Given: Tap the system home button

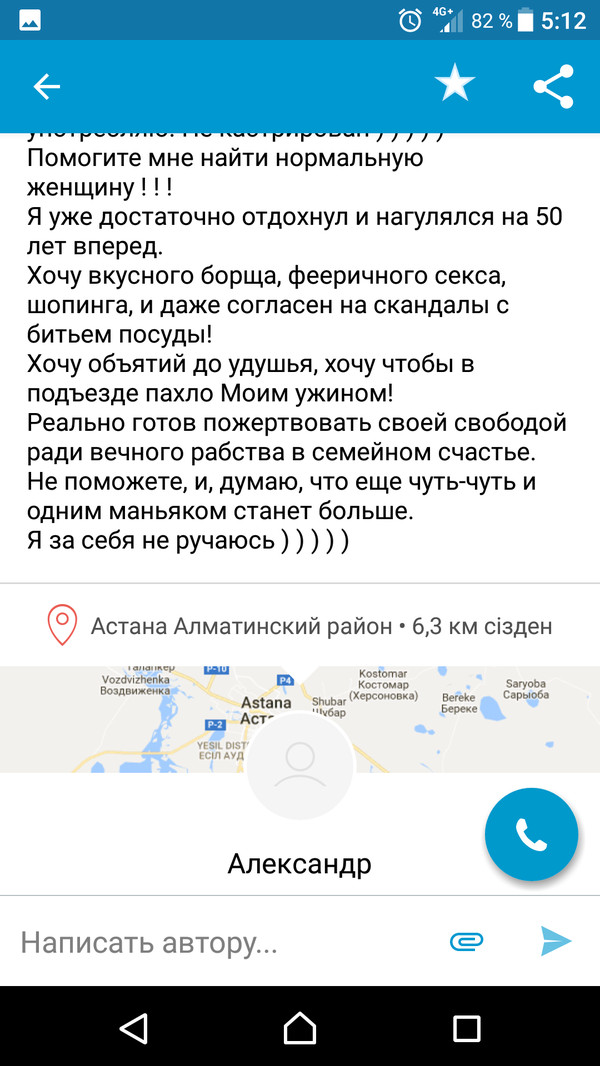Looking at the screenshot, I should [300, 1027].
